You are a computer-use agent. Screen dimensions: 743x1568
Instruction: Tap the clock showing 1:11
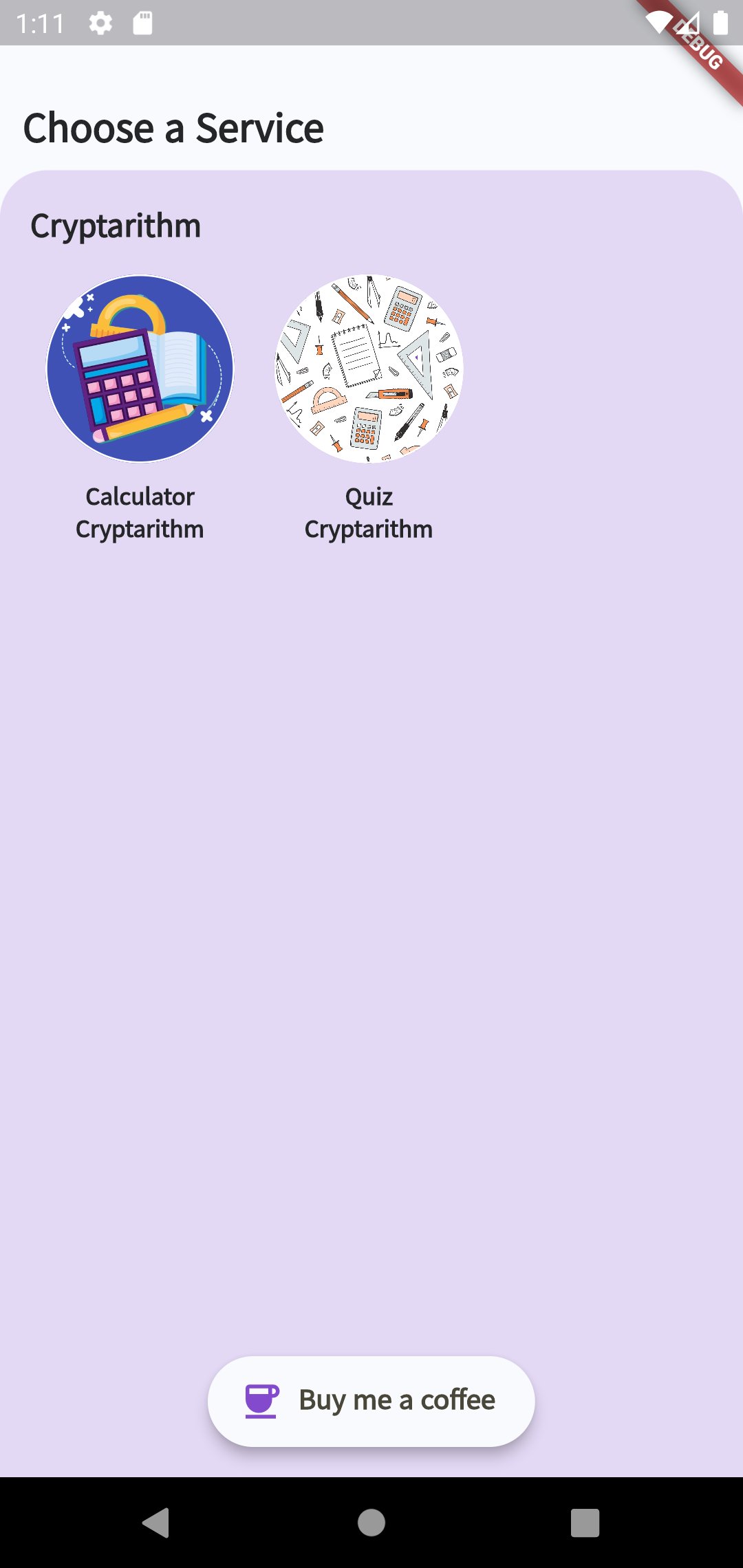[x=41, y=23]
